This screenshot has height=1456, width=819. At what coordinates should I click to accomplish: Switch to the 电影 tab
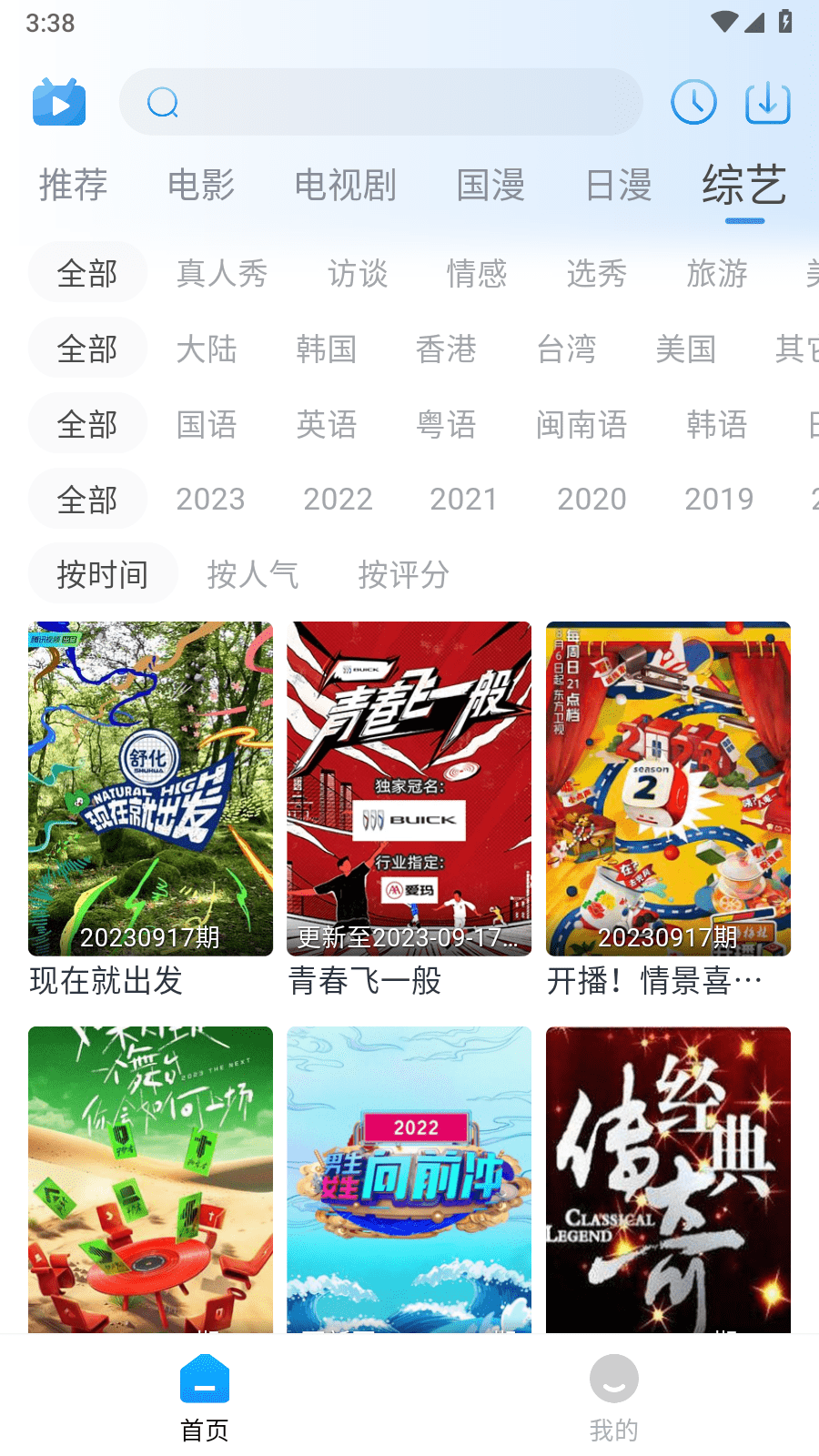201,186
